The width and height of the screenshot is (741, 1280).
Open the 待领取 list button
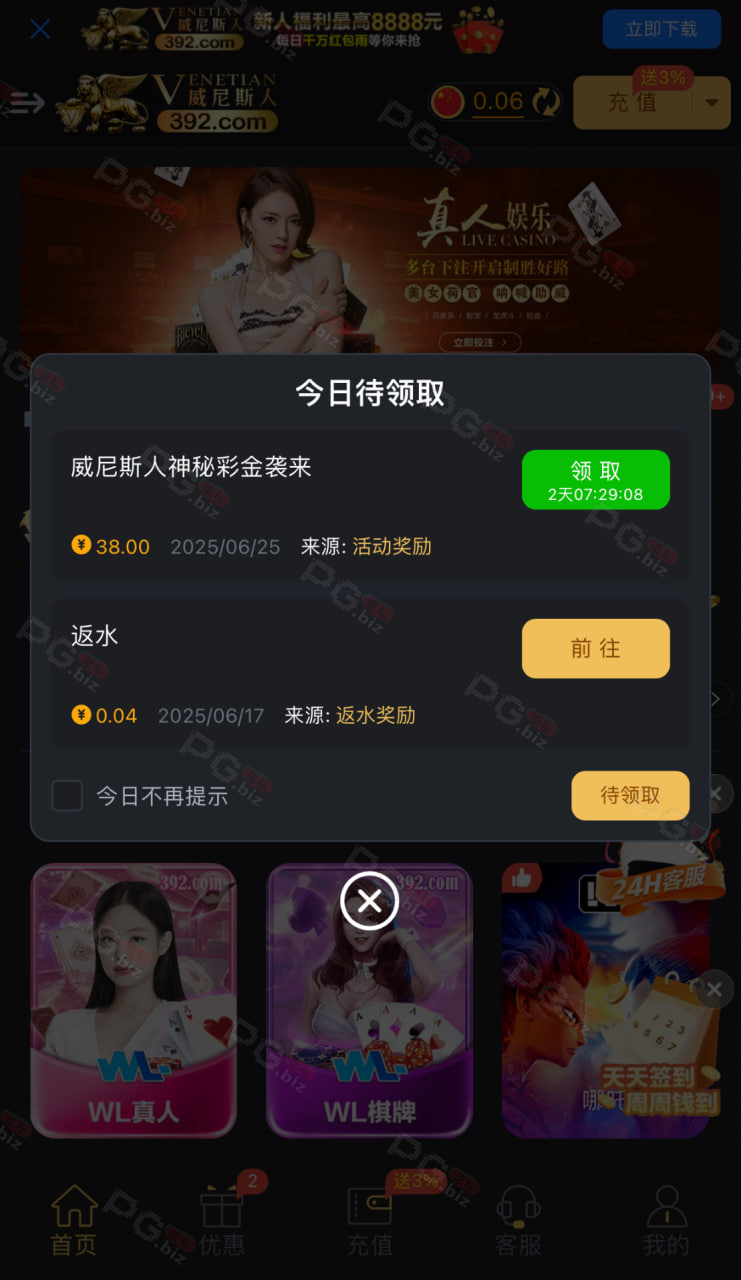(x=630, y=795)
